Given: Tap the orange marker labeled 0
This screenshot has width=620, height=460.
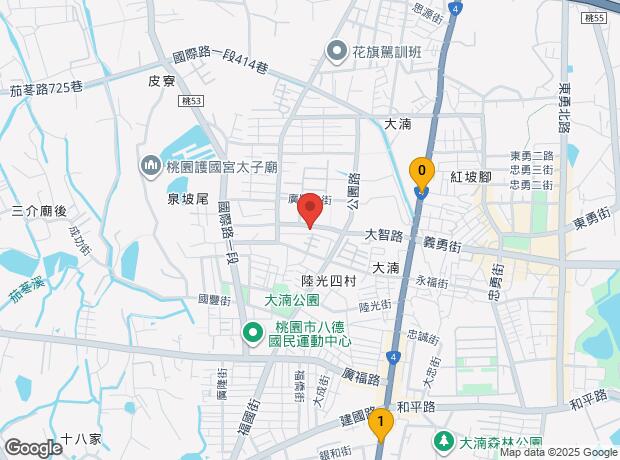Looking at the screenshot, I should tap(422, 174).
